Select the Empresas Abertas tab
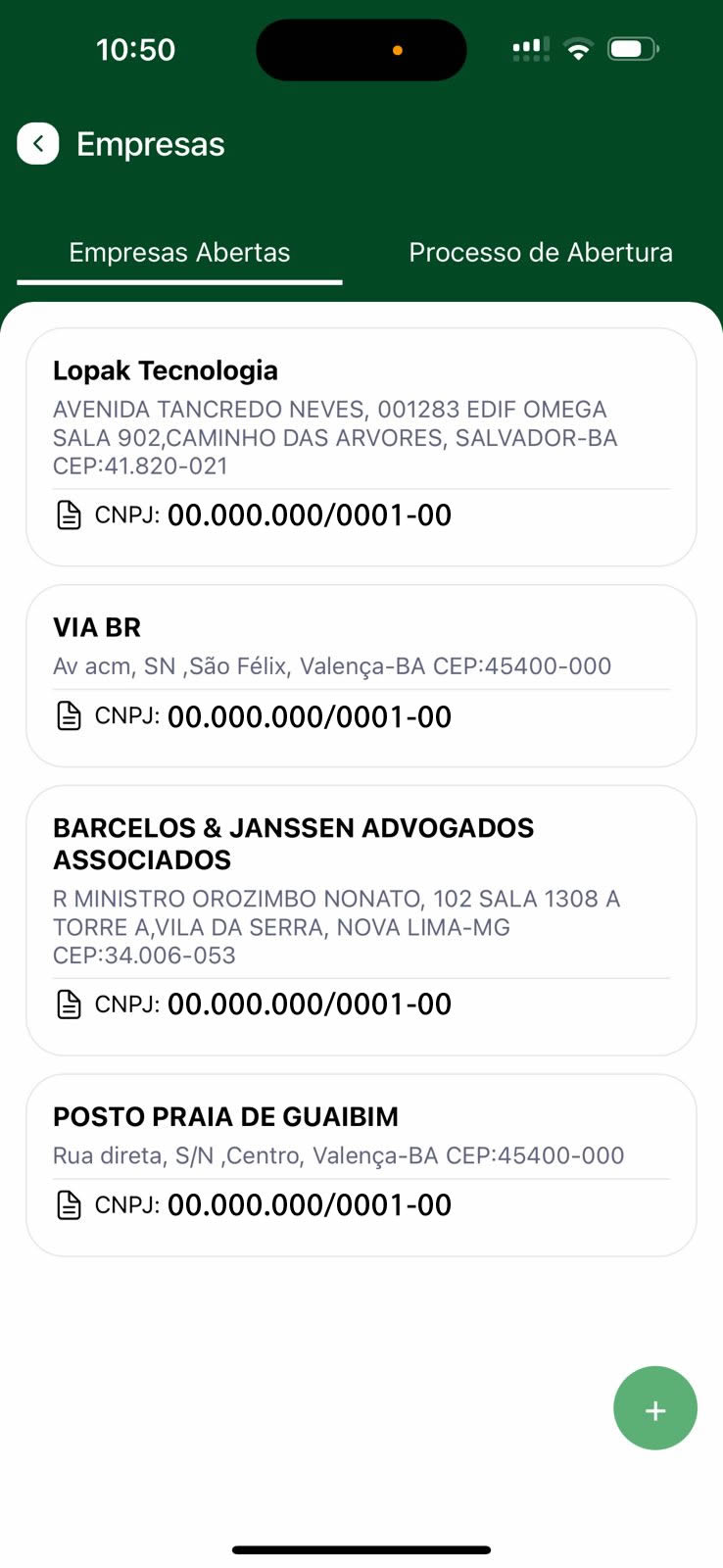Image resolution: width=723 pixels, height=1568 pixels. point(179,253)
